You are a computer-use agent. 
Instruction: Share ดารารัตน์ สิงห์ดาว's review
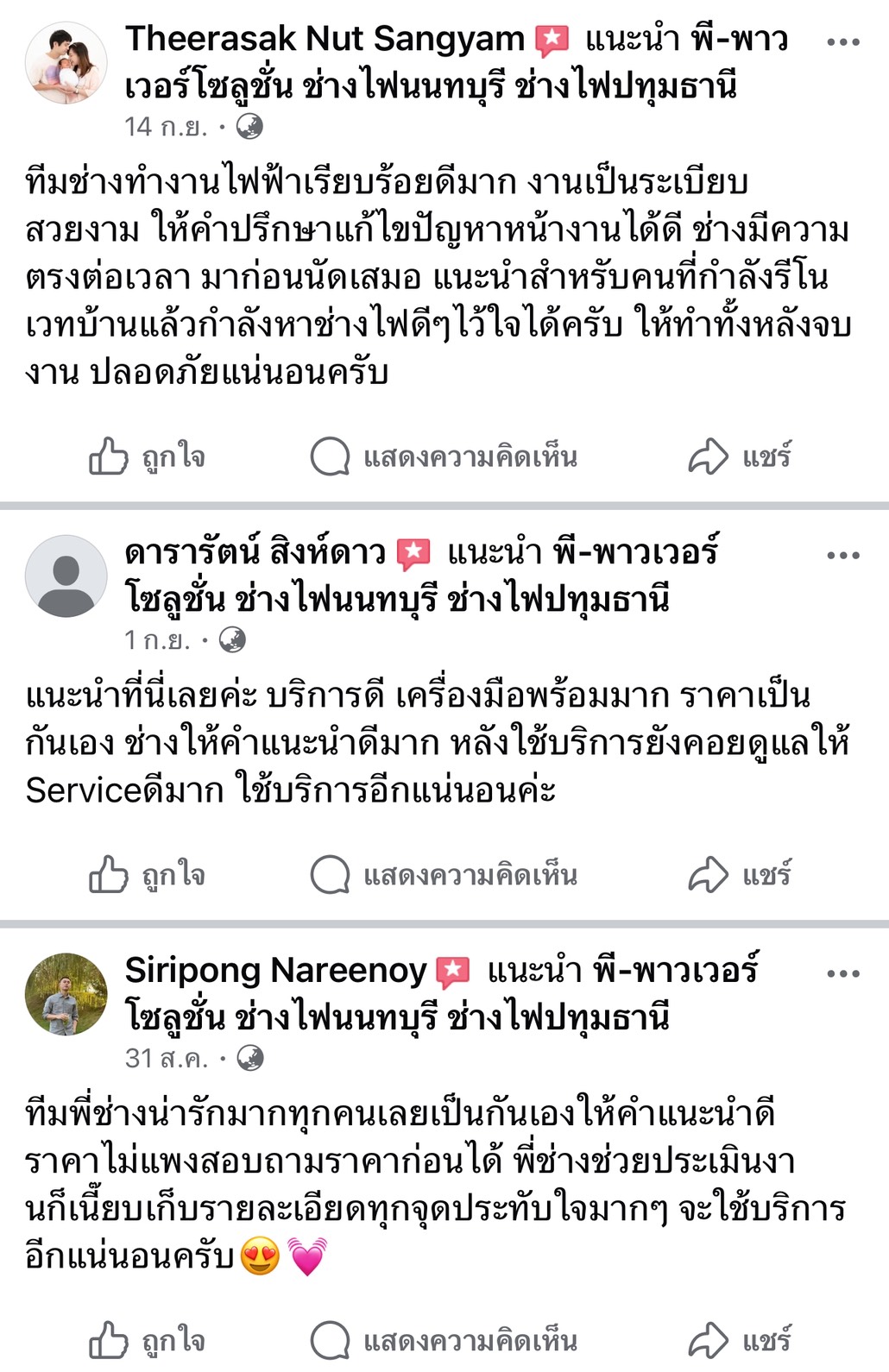[740, 875]
